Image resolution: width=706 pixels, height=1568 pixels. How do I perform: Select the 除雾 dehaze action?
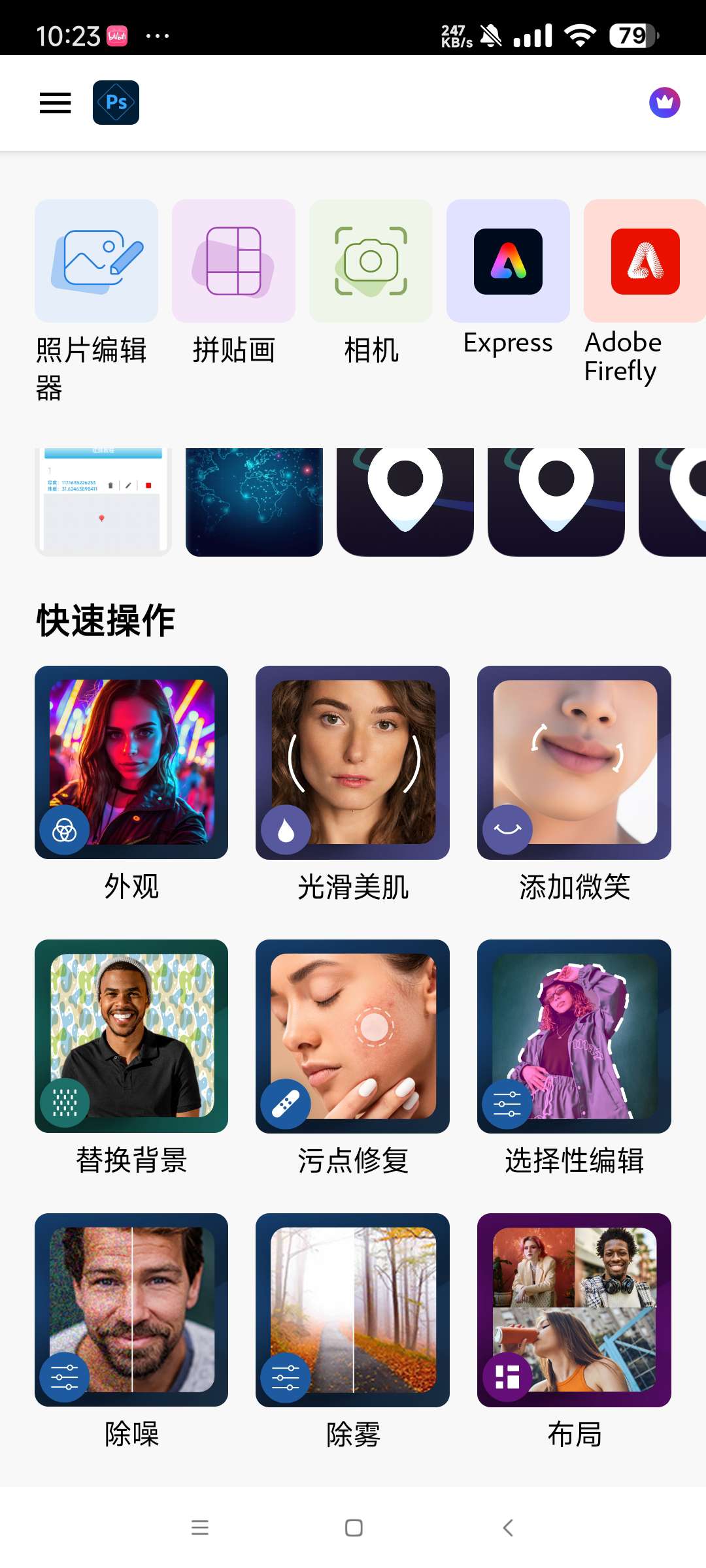click(x=352, y=1310)
